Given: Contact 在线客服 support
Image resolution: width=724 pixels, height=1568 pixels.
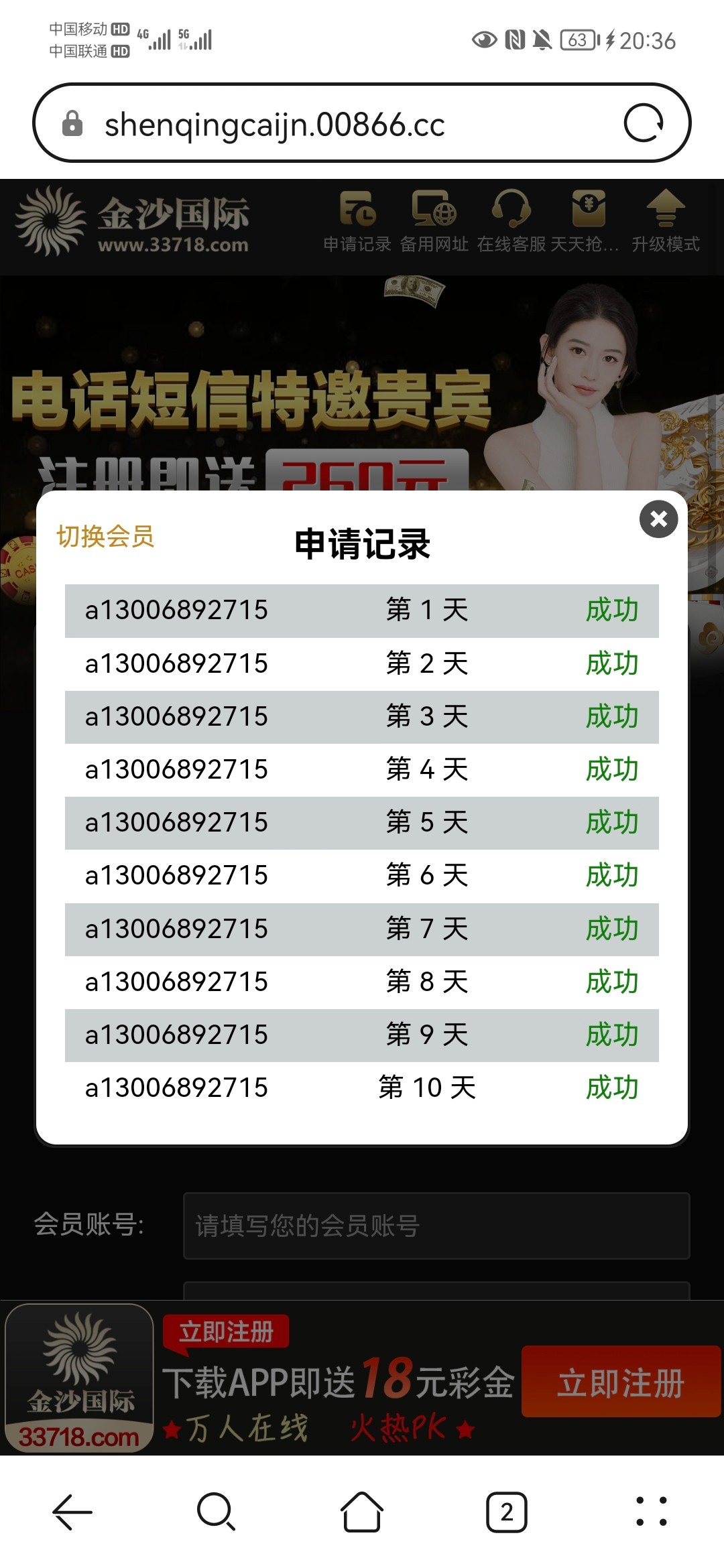Looking at the screenshot, I should click(x=511, y=222).
